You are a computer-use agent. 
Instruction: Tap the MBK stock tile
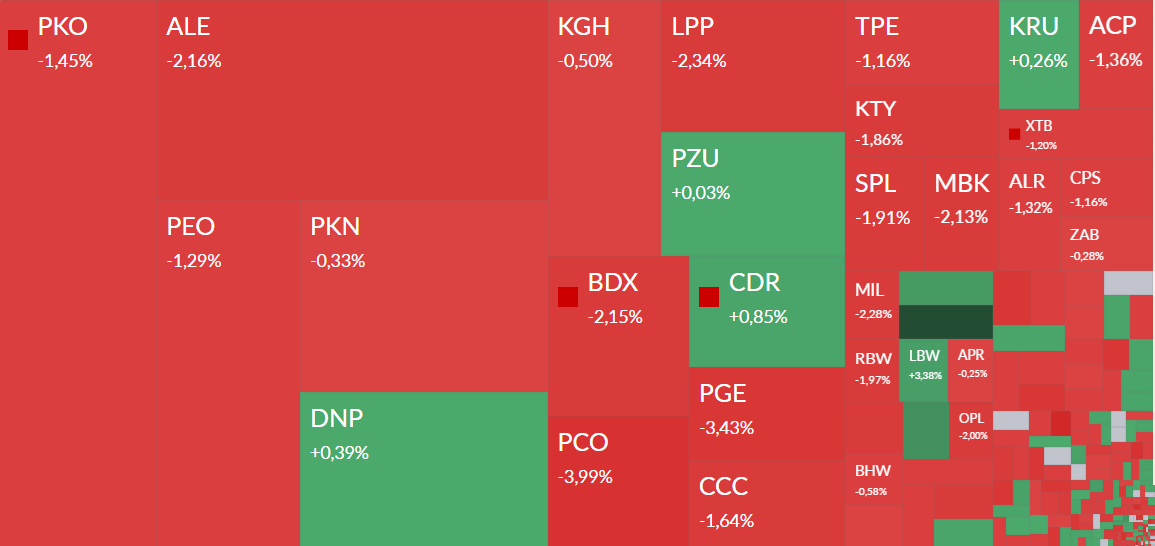(962, 210)
